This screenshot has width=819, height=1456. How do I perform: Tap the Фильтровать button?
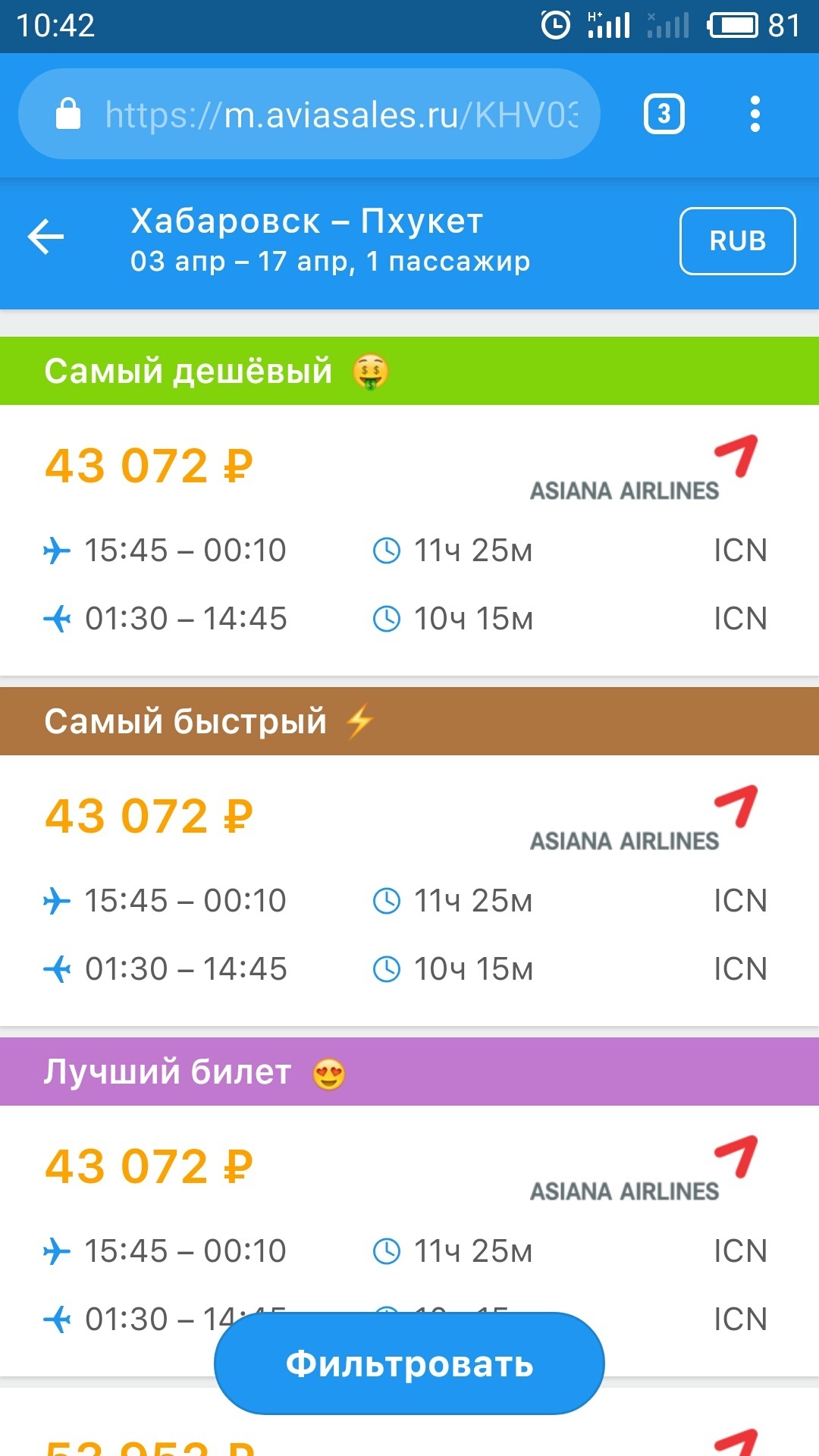[409, 1363]
